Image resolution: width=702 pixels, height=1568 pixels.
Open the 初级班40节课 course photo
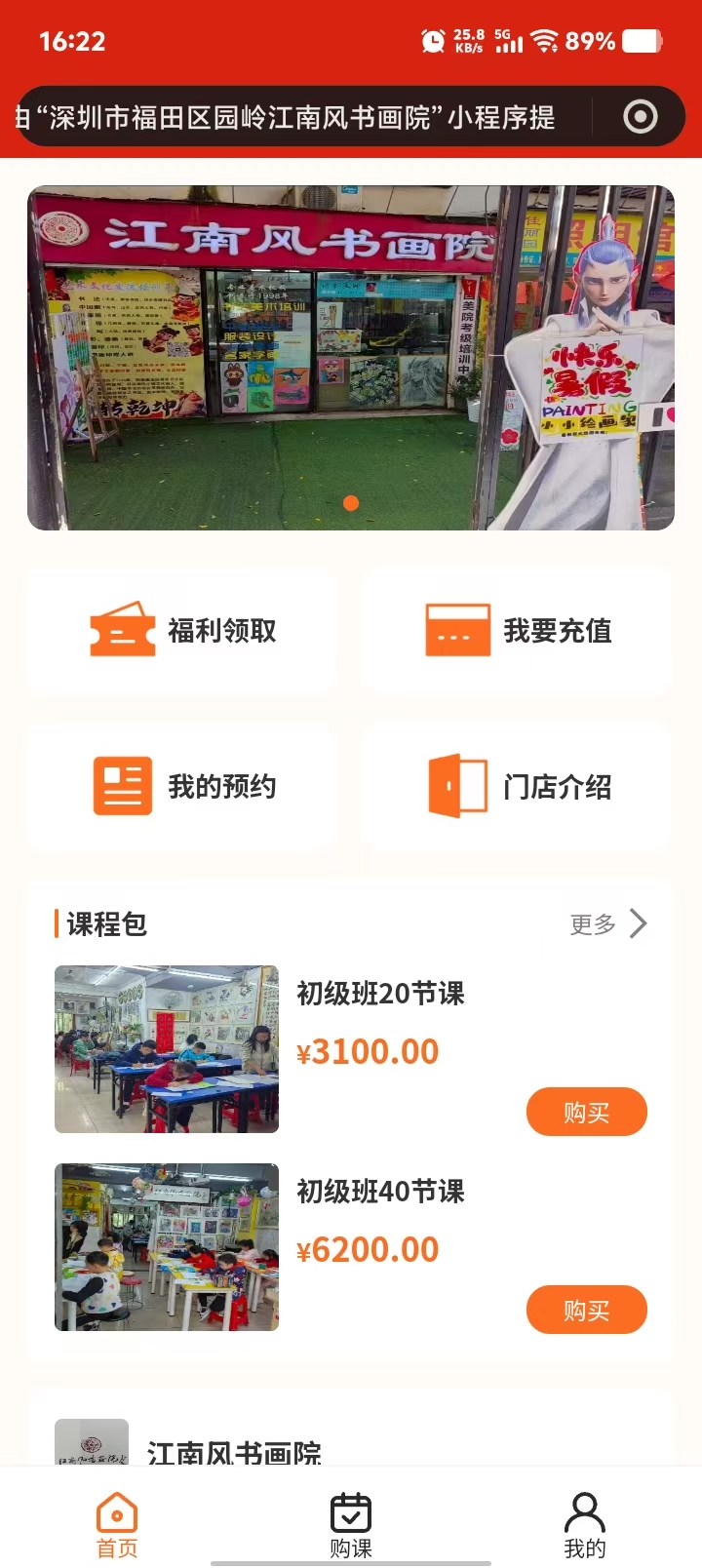(x=167, y=1247)
